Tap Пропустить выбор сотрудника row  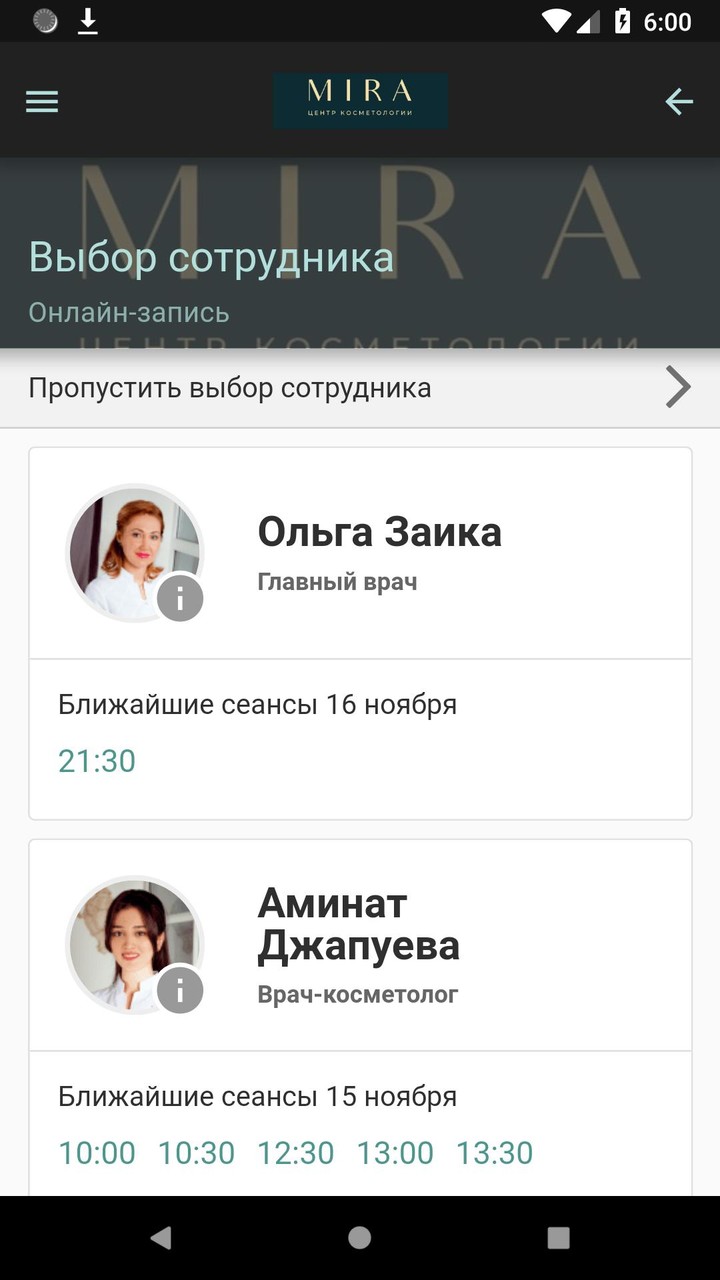tap(360, 388)
